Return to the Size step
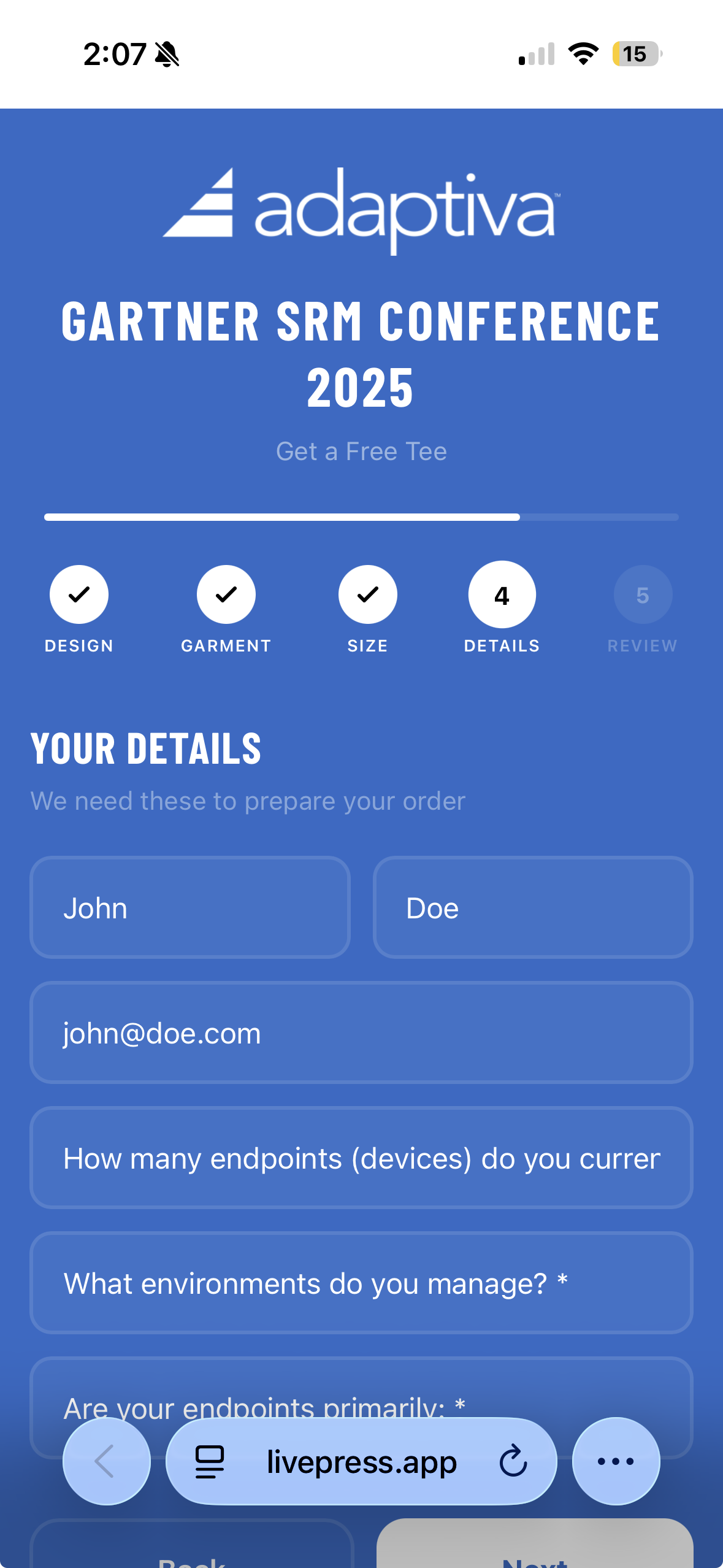This screenshot has width=723, height=1568. (x=368, y=594)
